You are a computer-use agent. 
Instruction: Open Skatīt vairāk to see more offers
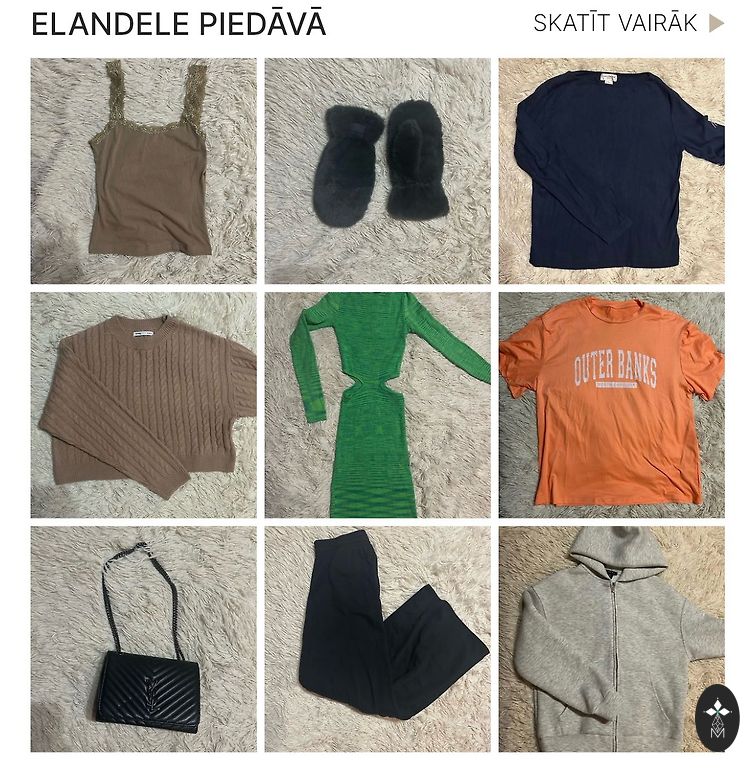628,23
